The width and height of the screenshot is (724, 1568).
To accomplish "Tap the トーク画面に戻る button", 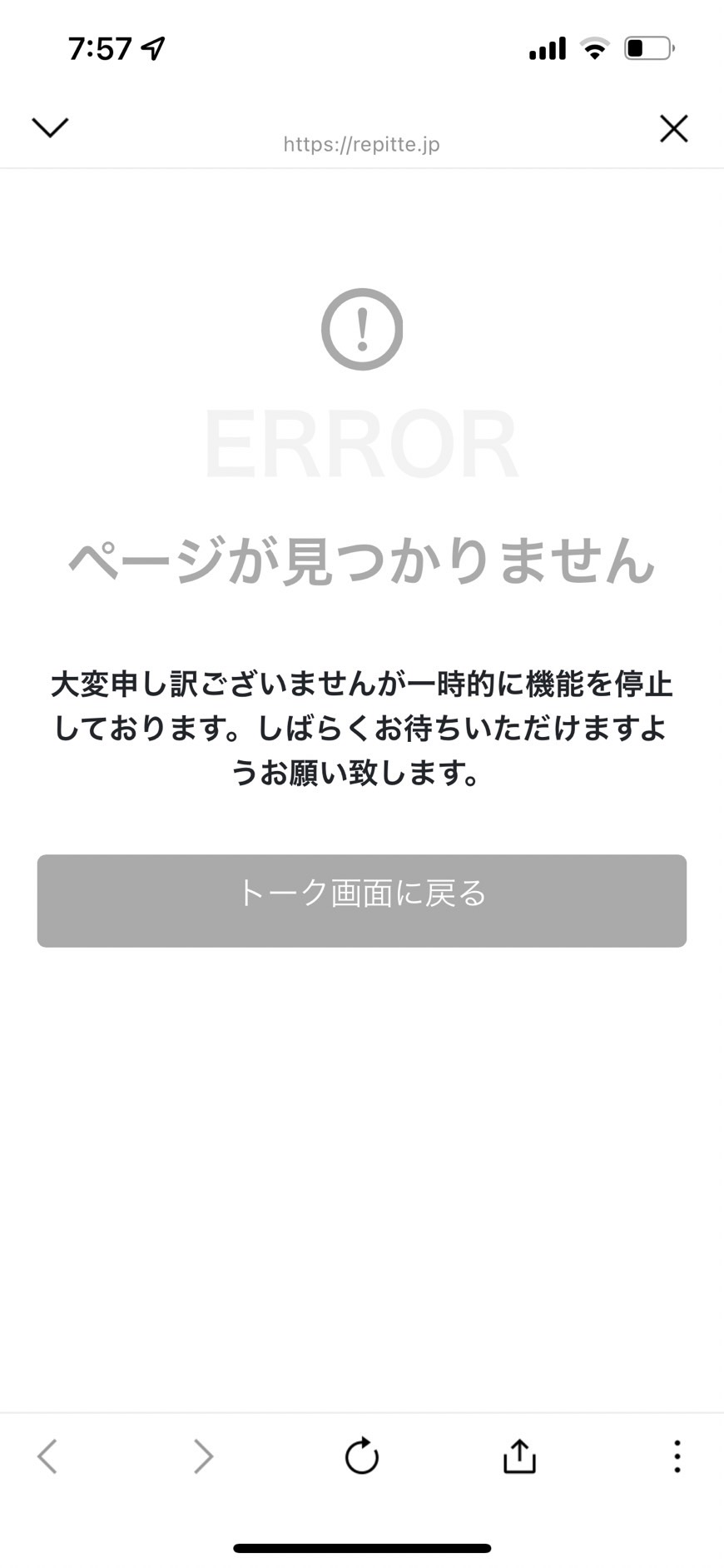I will 362,900.
